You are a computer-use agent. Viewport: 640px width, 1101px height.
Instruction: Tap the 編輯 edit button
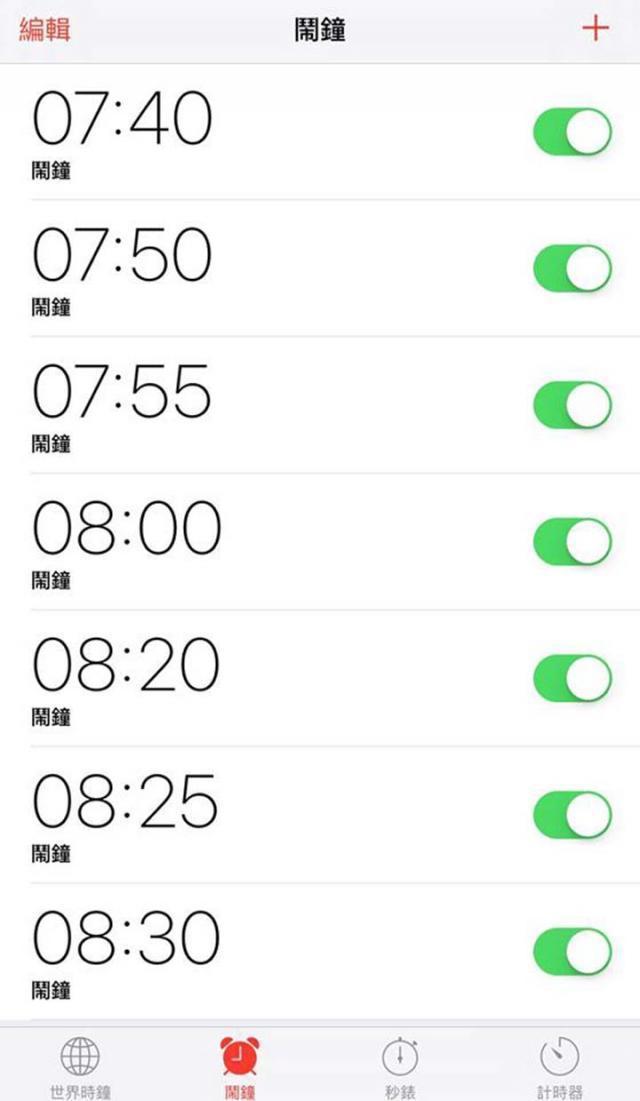click(44, 29)
